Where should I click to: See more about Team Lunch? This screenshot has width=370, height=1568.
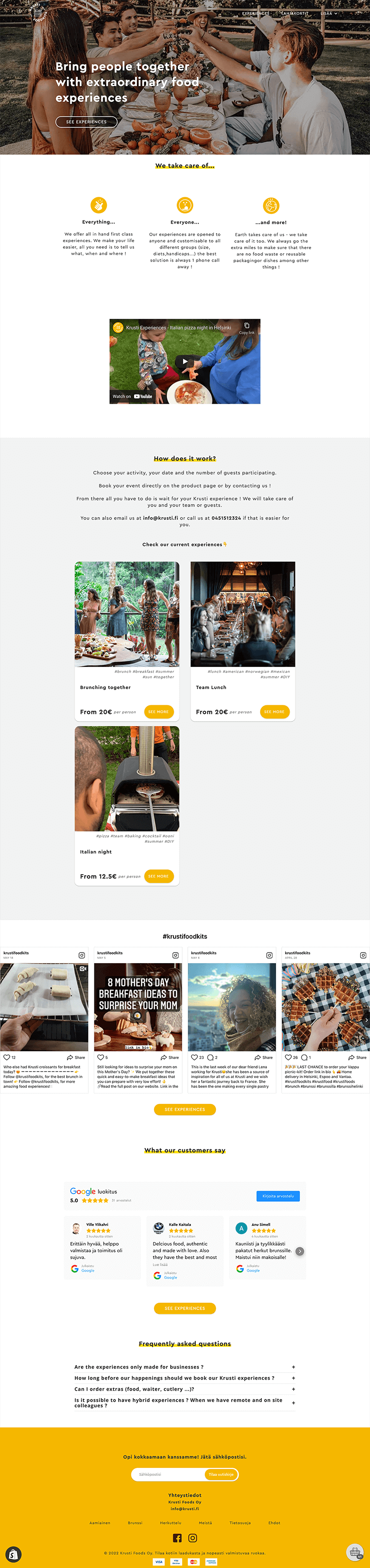click(274, 712)
